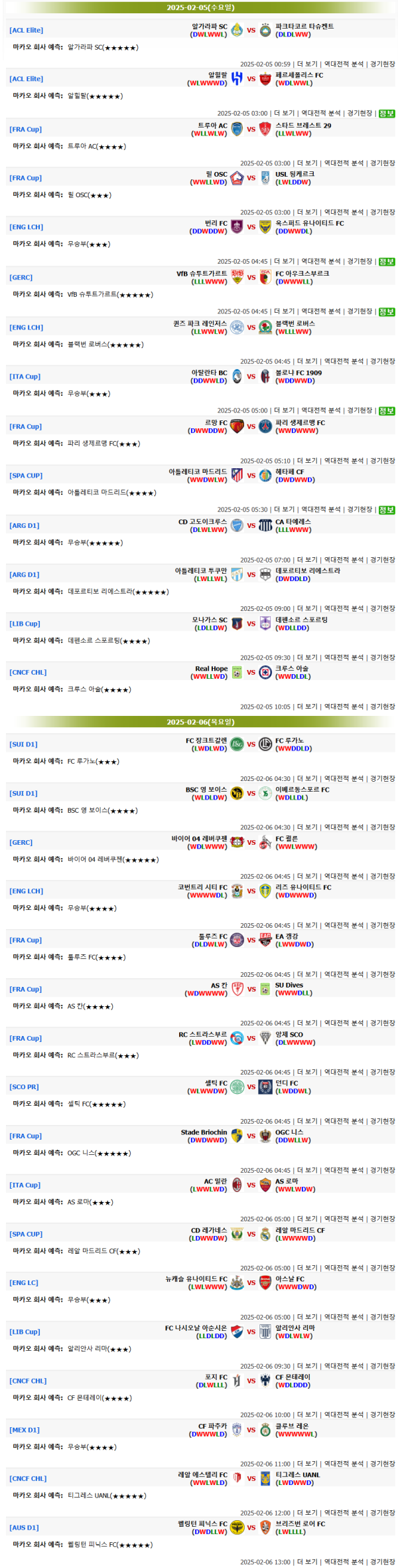Open ENG LCH tag for 번리 FC match
This screenshot has height=1568, width=398.
[26, 227]
